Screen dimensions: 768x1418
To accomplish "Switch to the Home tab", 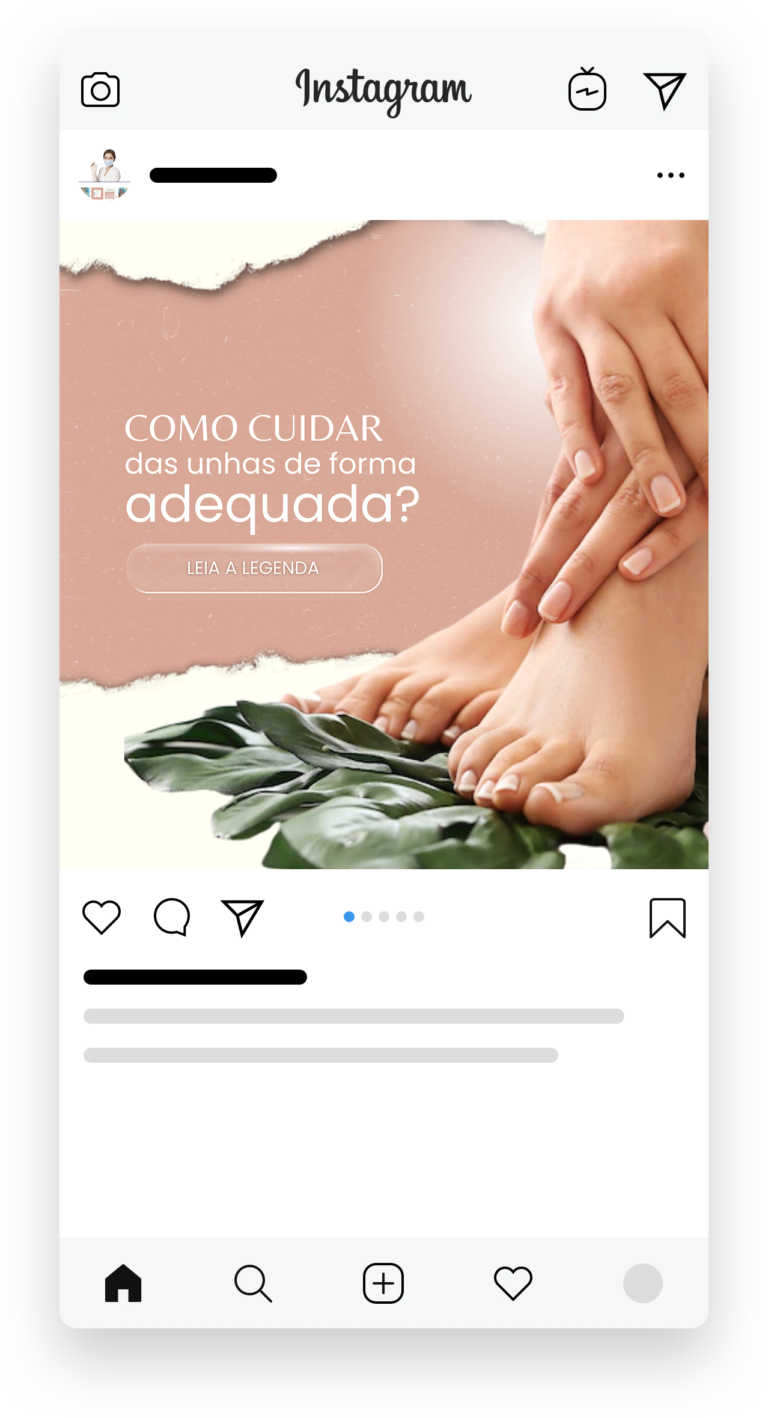I will [x=123, y=1283].
